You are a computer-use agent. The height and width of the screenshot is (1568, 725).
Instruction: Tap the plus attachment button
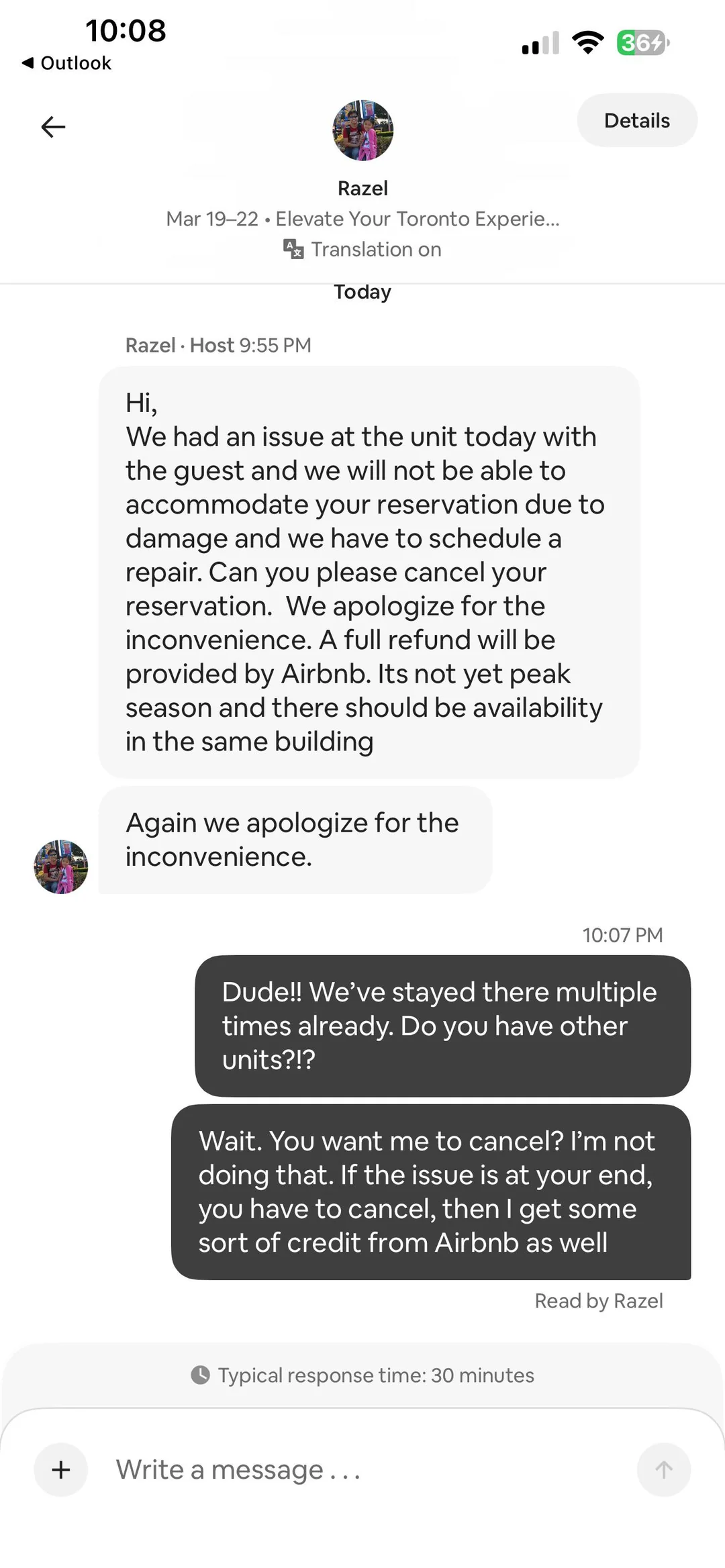(x=61, y=1469)
